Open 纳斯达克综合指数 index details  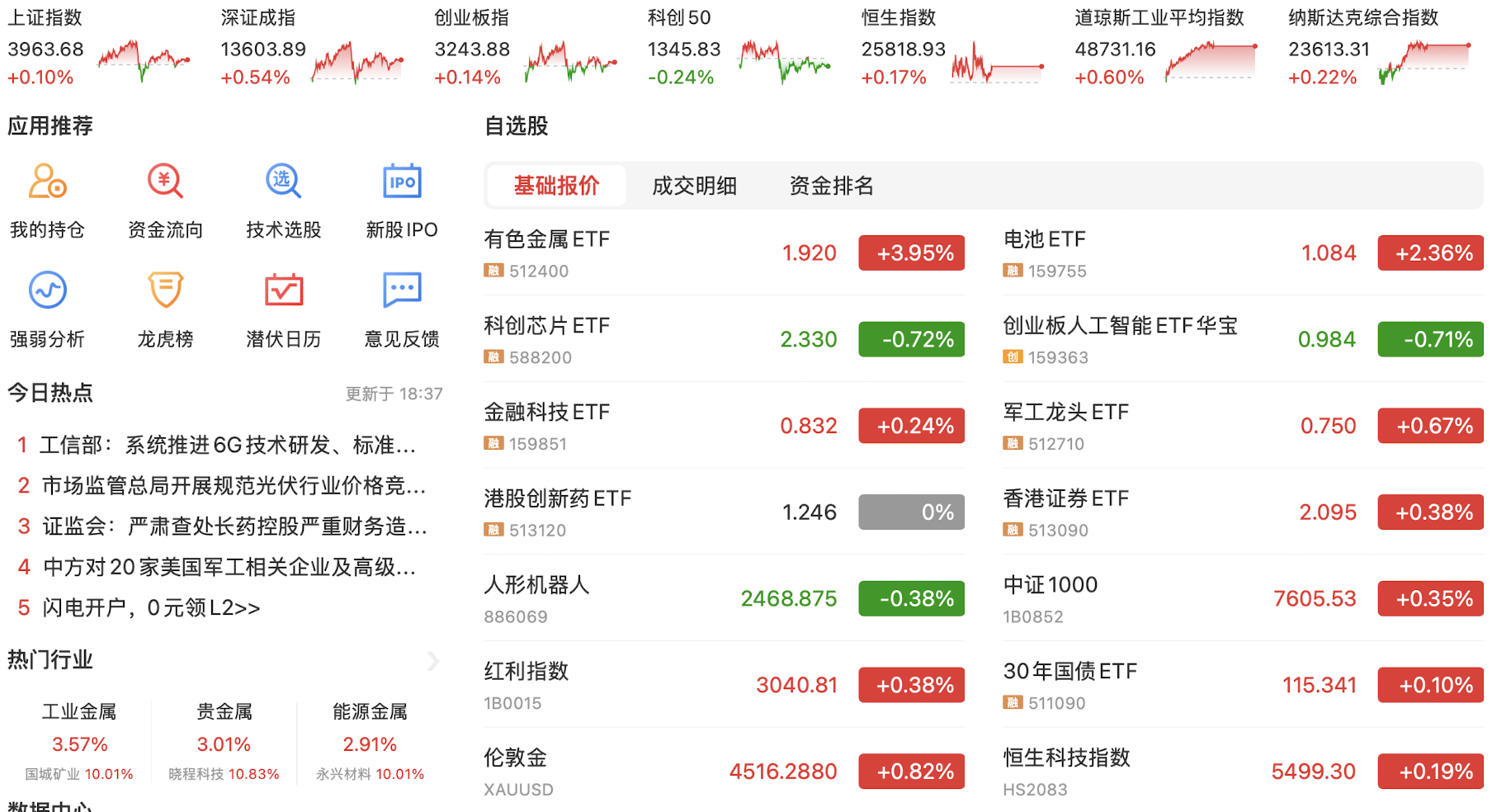point(1380,48)
